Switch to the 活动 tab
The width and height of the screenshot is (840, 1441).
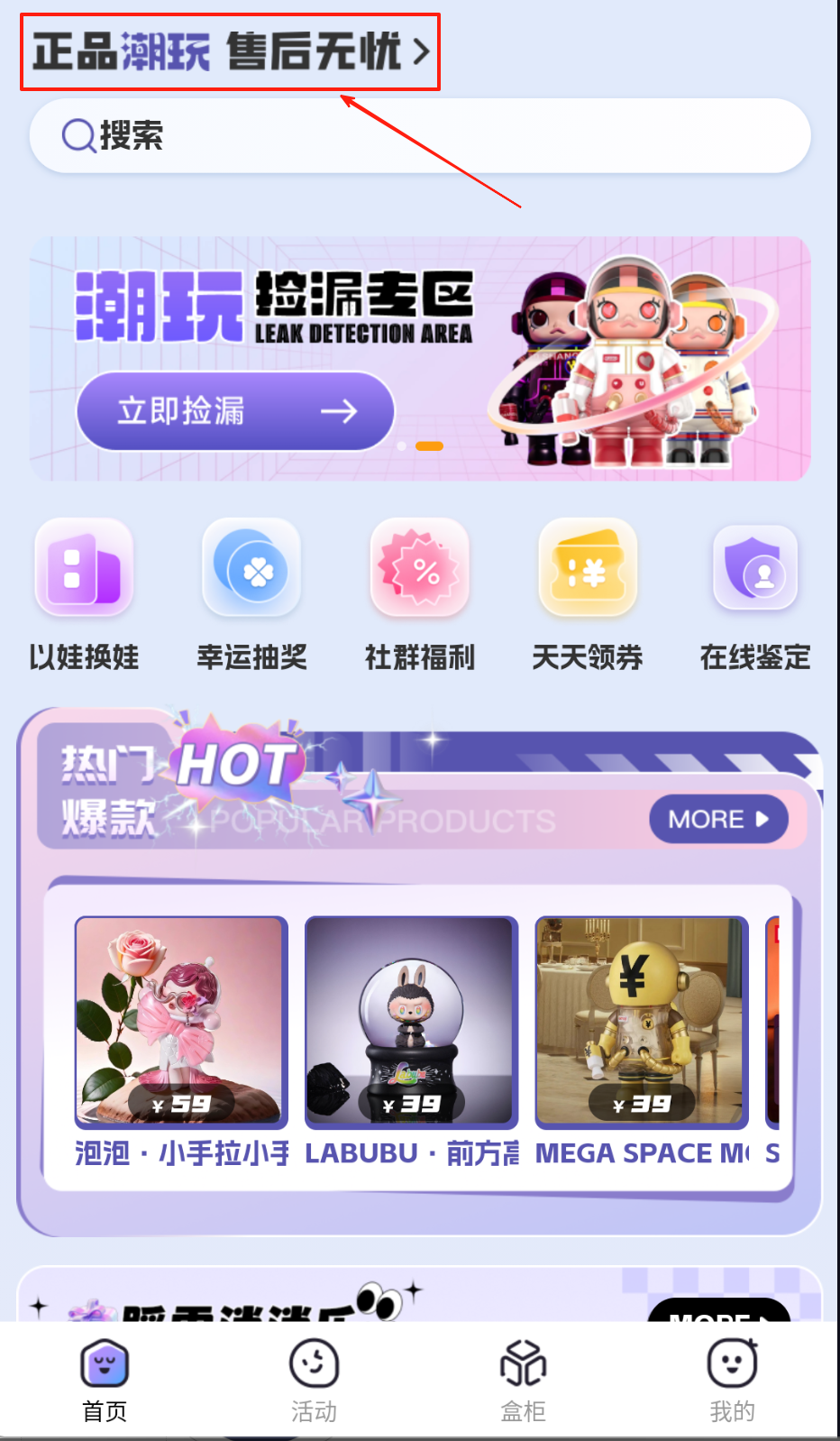(x=314, y=1380)
